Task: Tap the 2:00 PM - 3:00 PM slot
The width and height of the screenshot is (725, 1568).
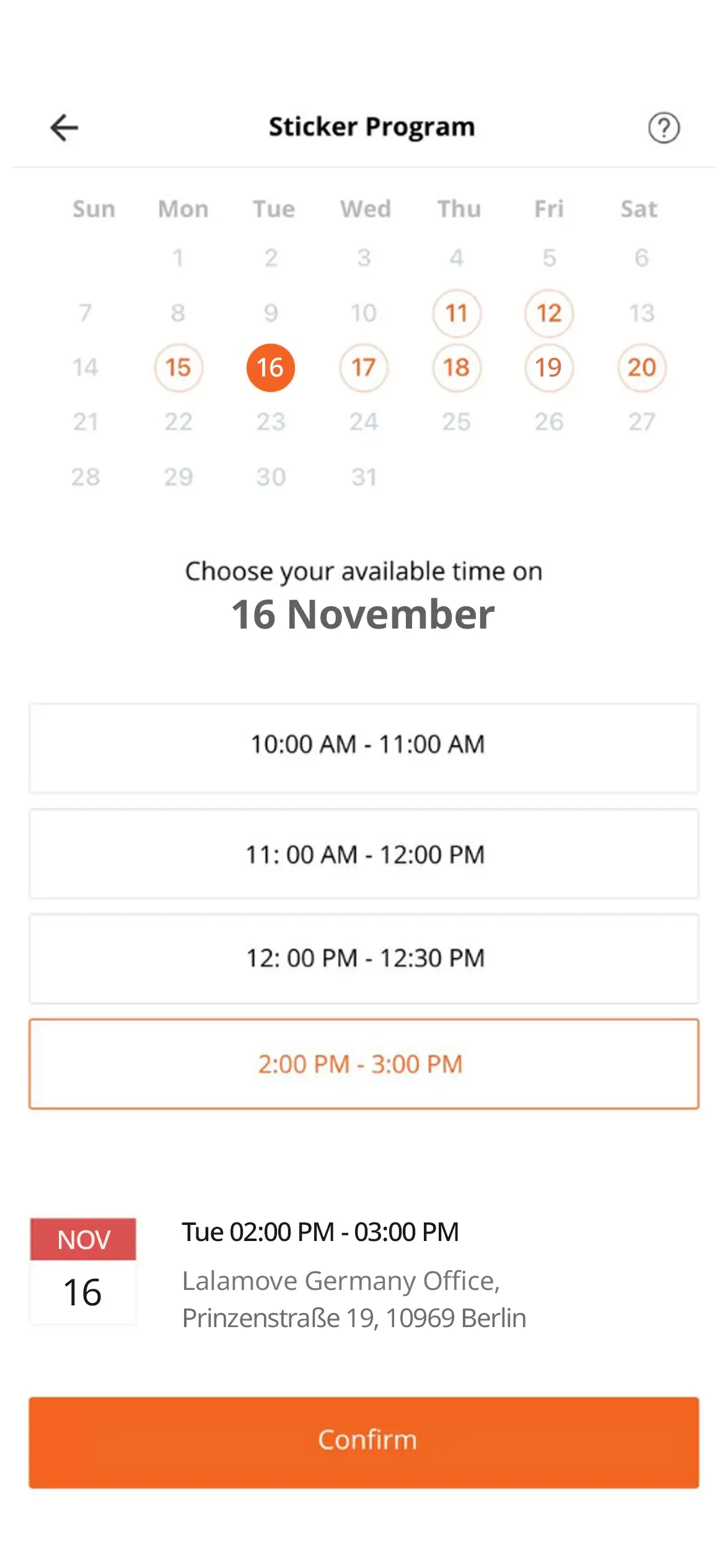Action: pyautogui.click(x=364, y=1063)
